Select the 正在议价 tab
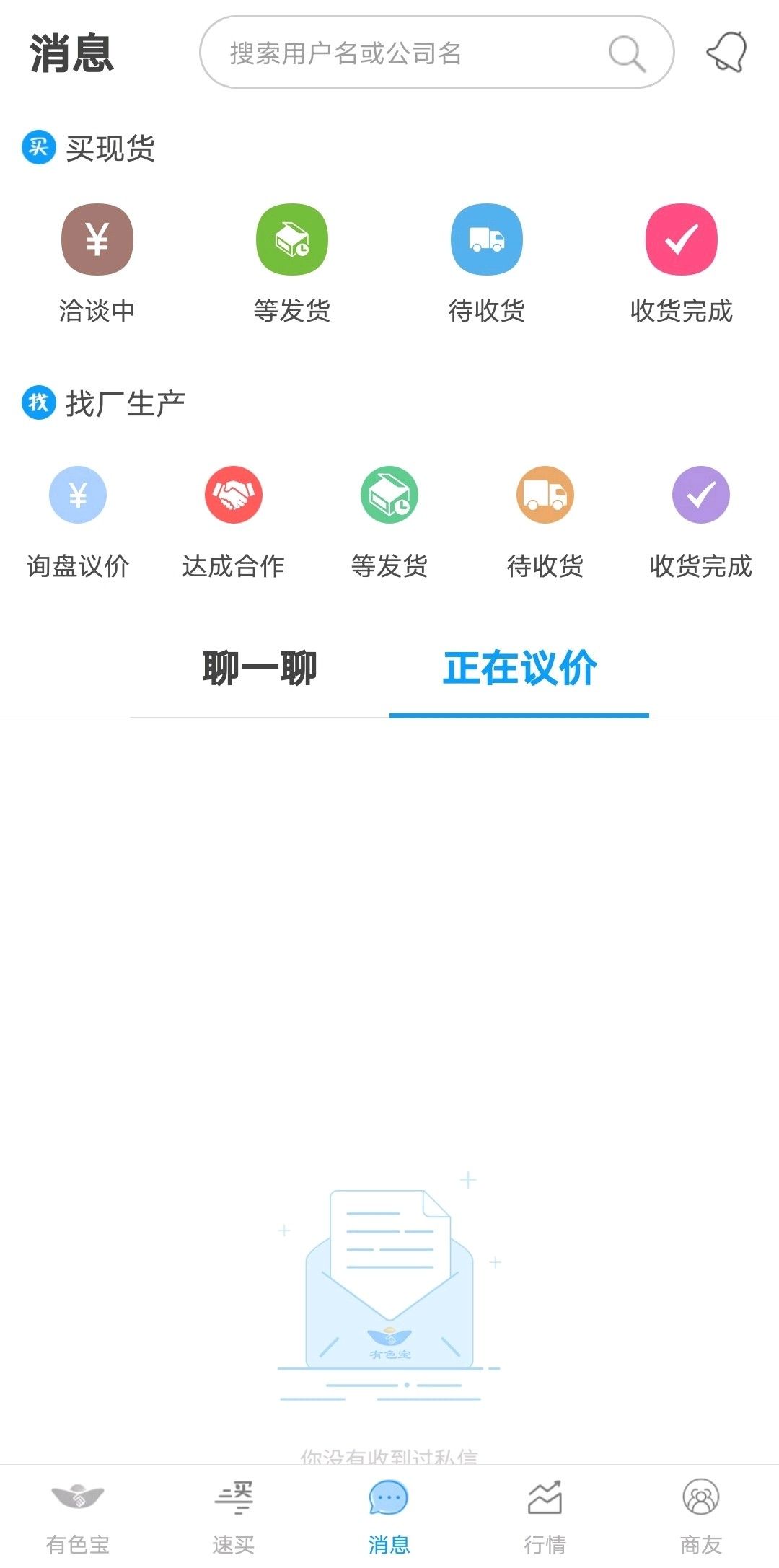This screenshot has height=1568, width=779. (519, 669)
